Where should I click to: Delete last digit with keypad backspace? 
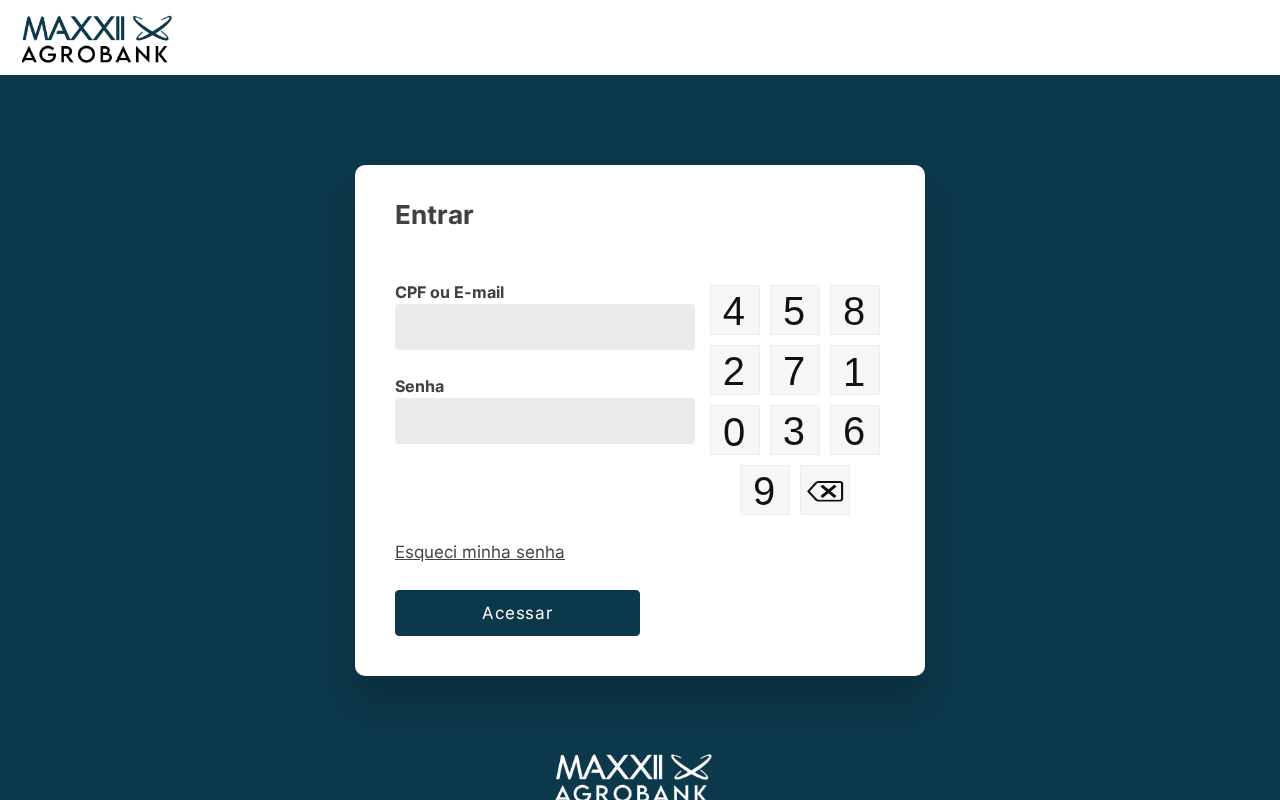click(x=825, y=490)
